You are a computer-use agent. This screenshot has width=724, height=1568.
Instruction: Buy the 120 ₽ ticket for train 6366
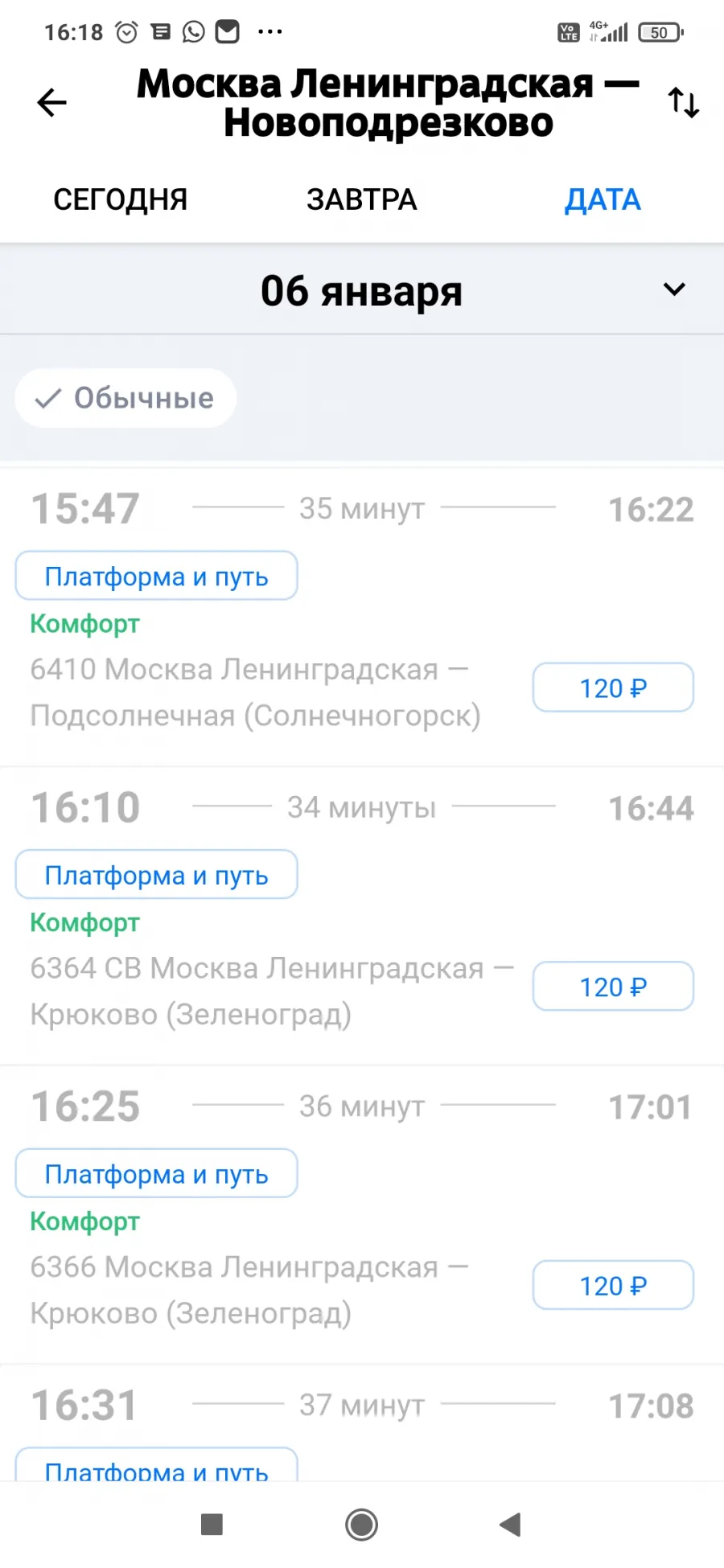point(613,1286)
